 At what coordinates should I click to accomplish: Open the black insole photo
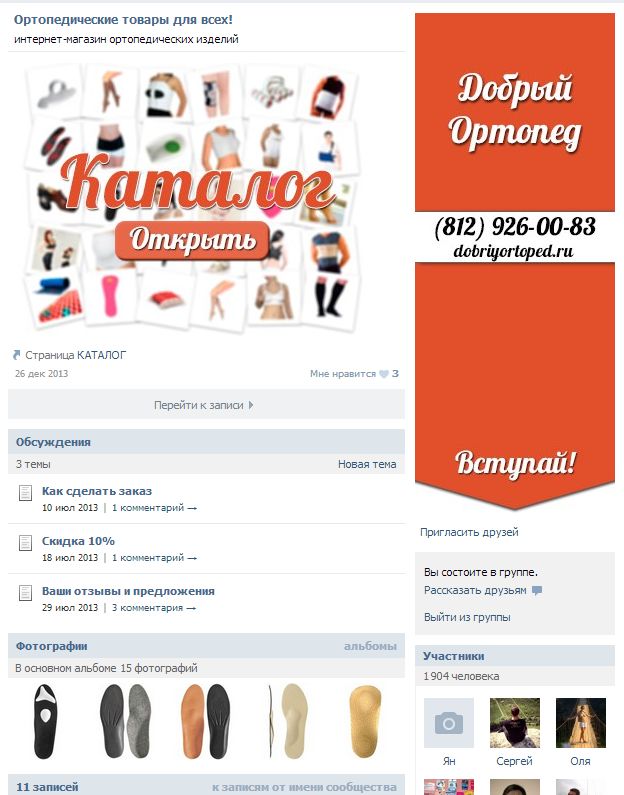coord(46,721)
